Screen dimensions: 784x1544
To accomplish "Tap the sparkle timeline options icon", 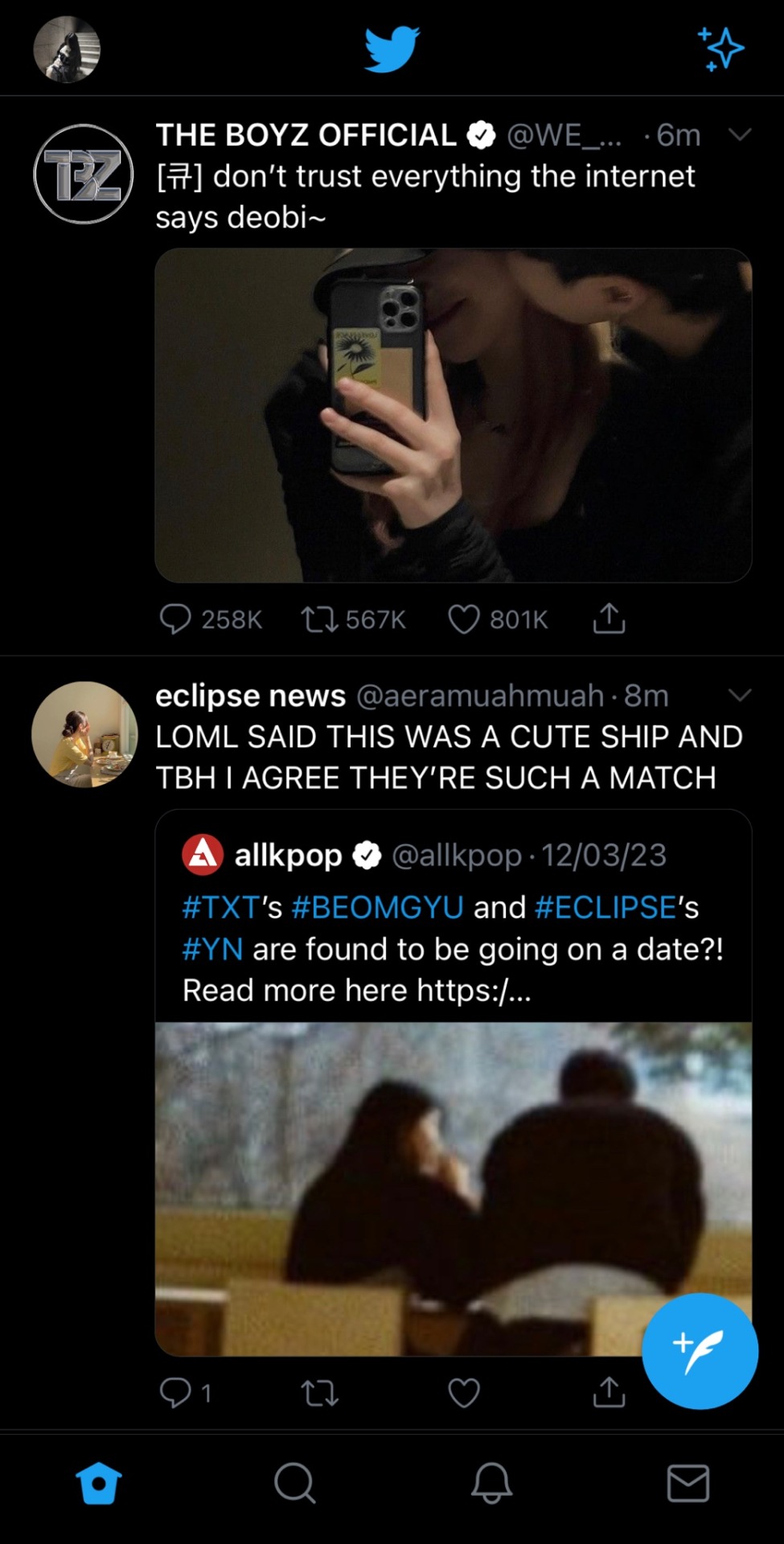I will point(720,49).
